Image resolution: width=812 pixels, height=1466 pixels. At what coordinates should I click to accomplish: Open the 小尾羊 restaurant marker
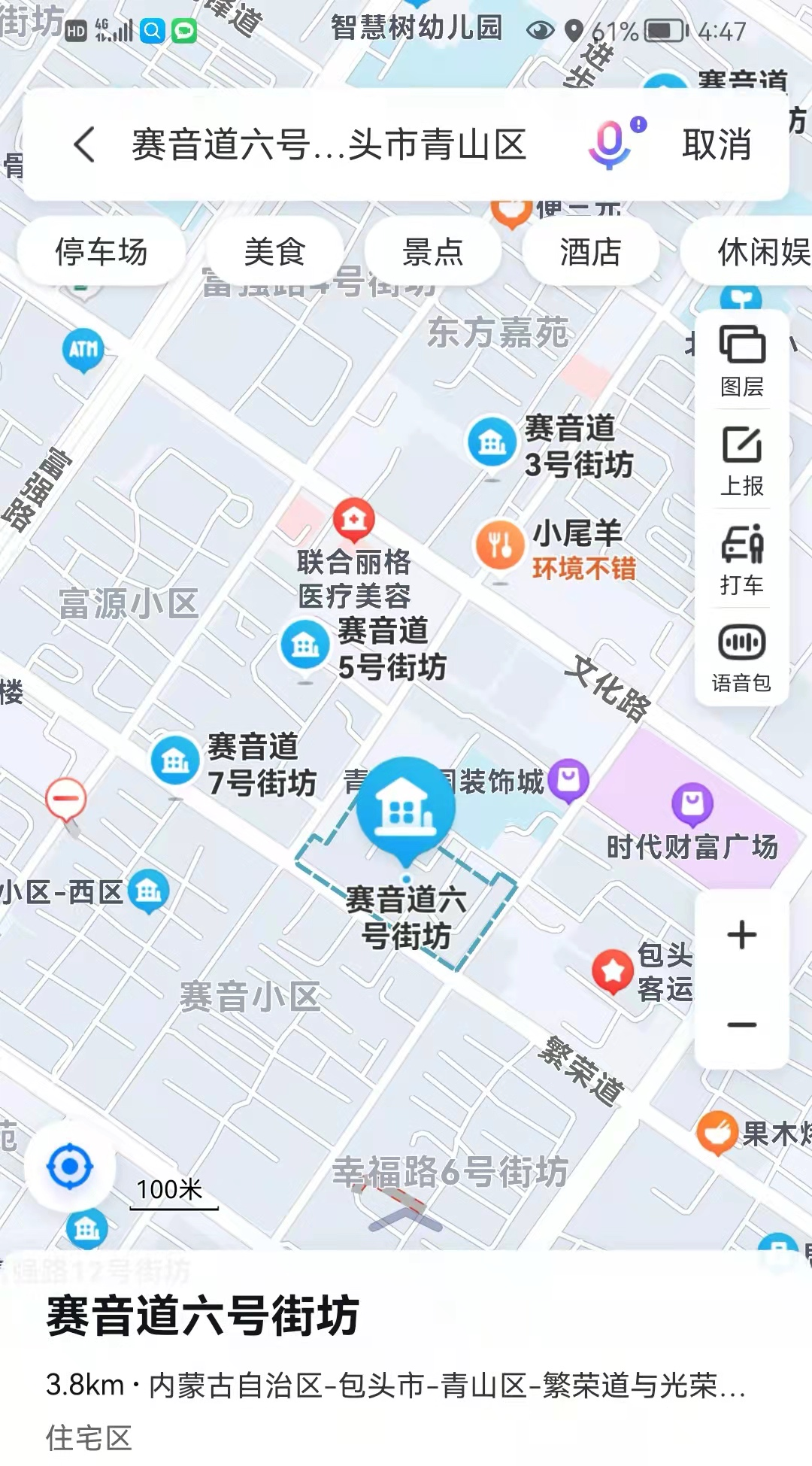point(500,544)
